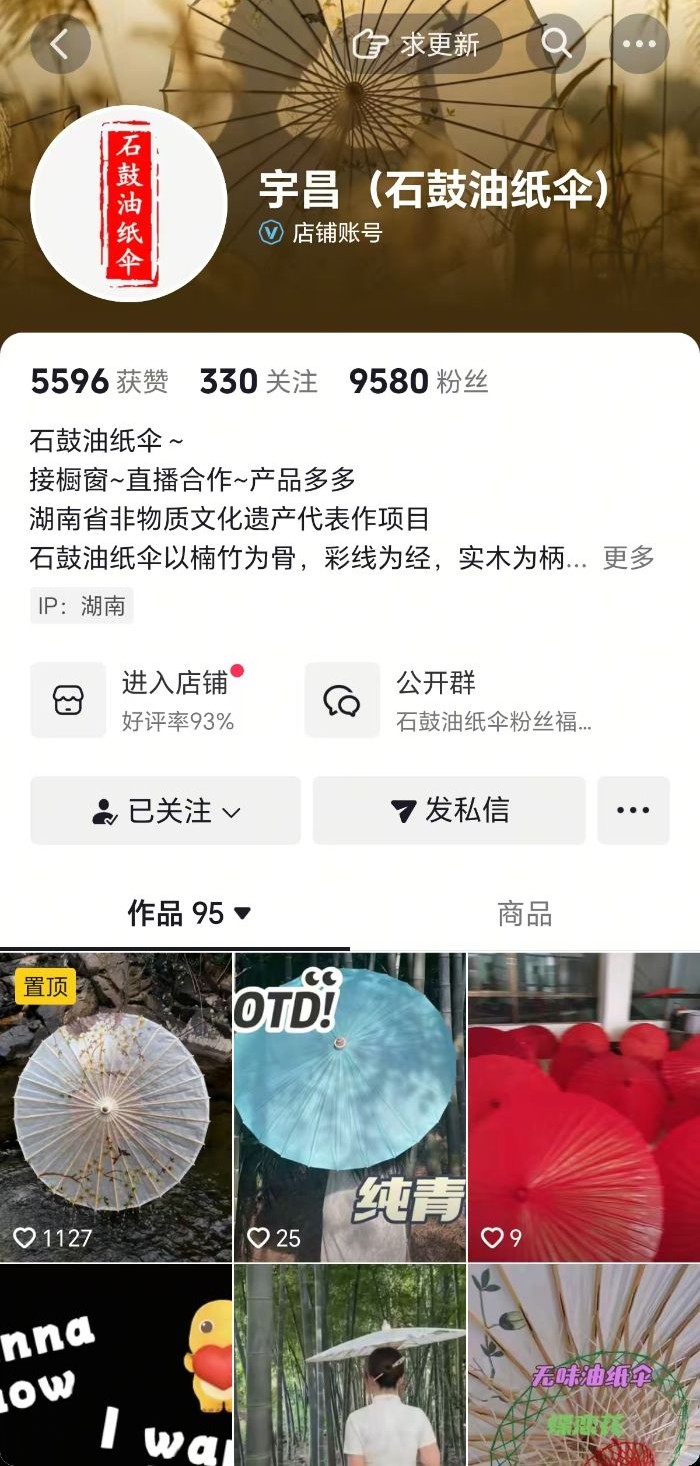View the 石鼓油纸伞 profile avatar
This screenshot has height=1466, width=700.
[x=129, y=204]
